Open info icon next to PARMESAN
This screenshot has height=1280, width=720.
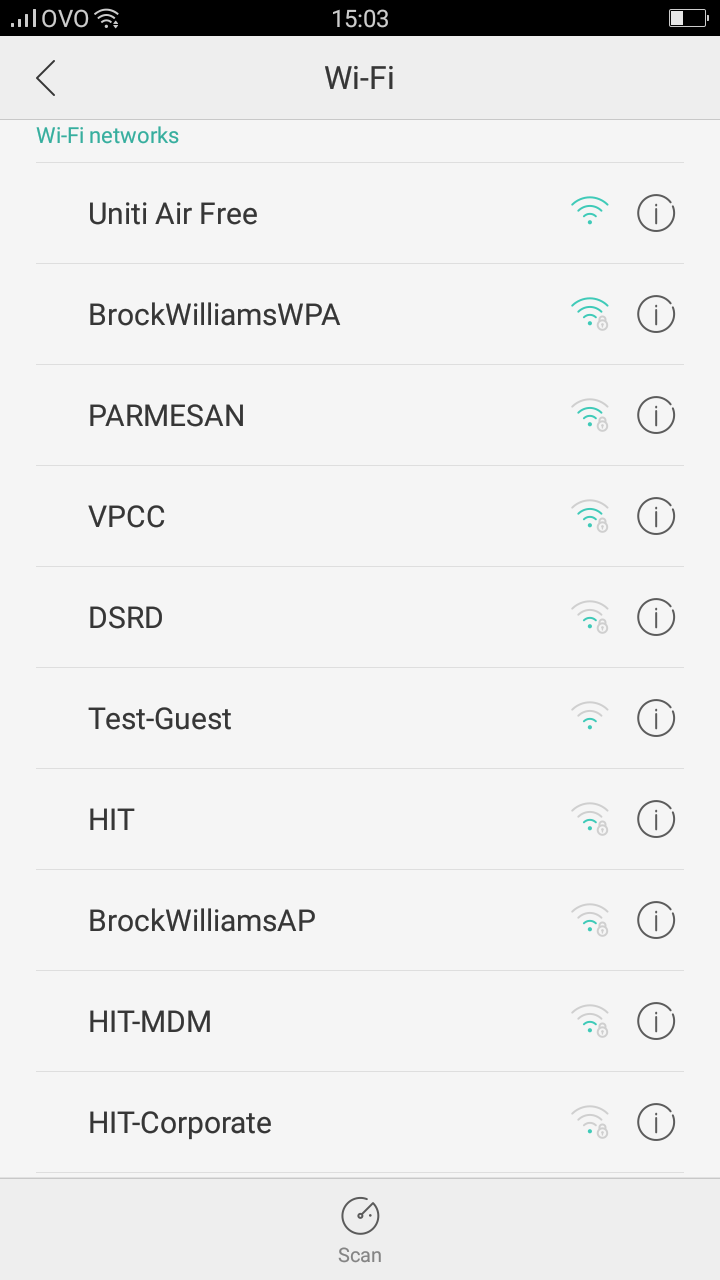[656, 415]
